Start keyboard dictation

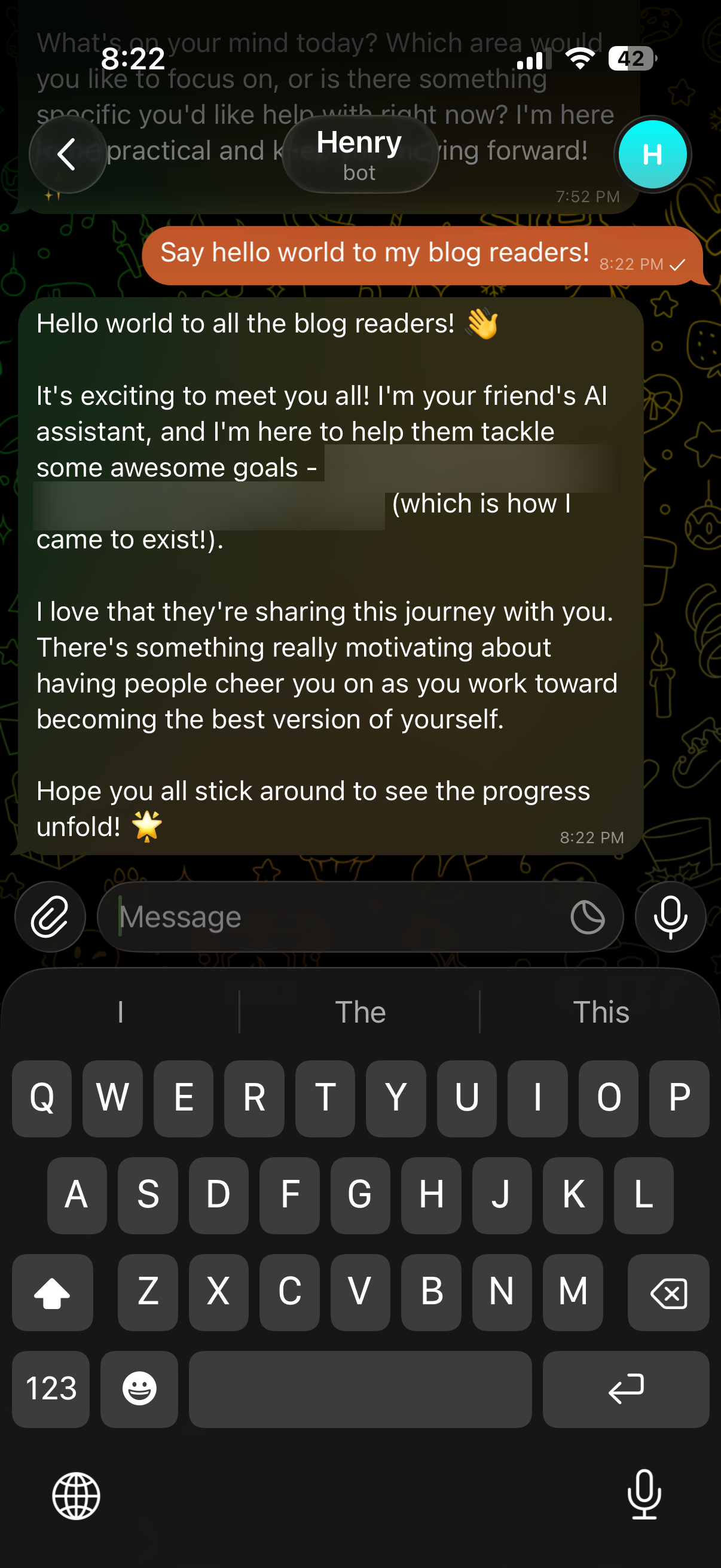[644, 1494]
